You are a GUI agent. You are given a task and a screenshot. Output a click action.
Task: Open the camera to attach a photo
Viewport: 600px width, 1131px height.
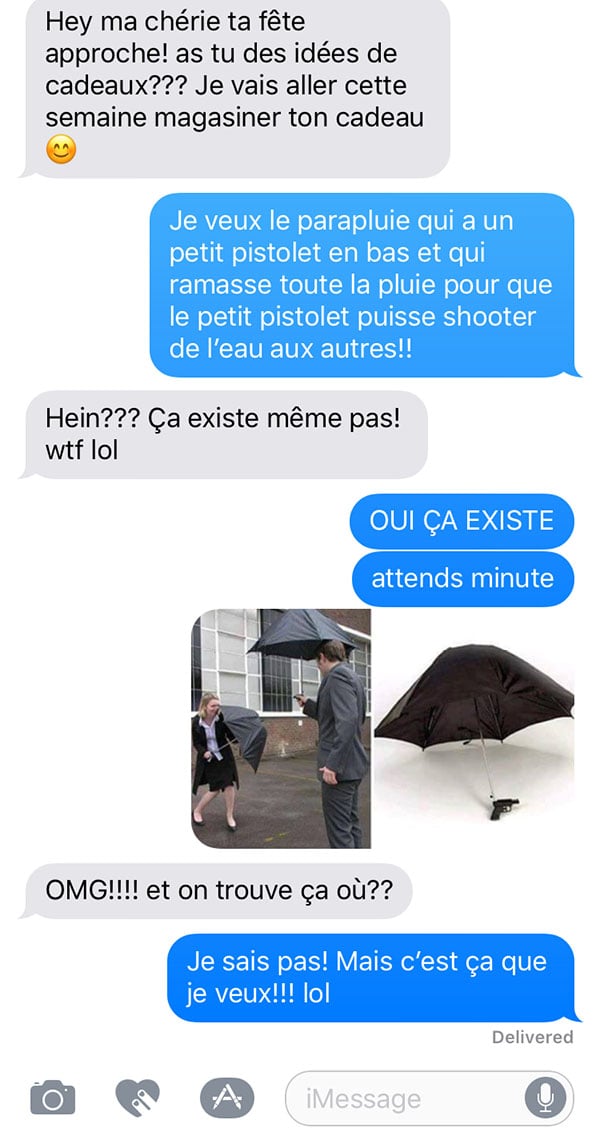coord(53,1098)
